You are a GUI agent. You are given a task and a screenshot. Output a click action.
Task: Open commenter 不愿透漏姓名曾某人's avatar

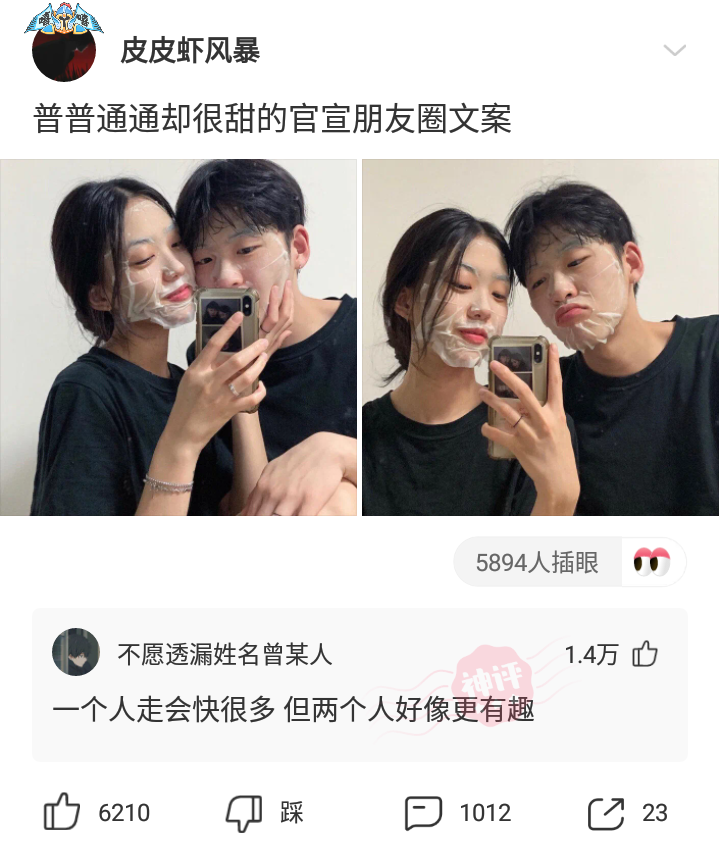click(x=76, y=653)
